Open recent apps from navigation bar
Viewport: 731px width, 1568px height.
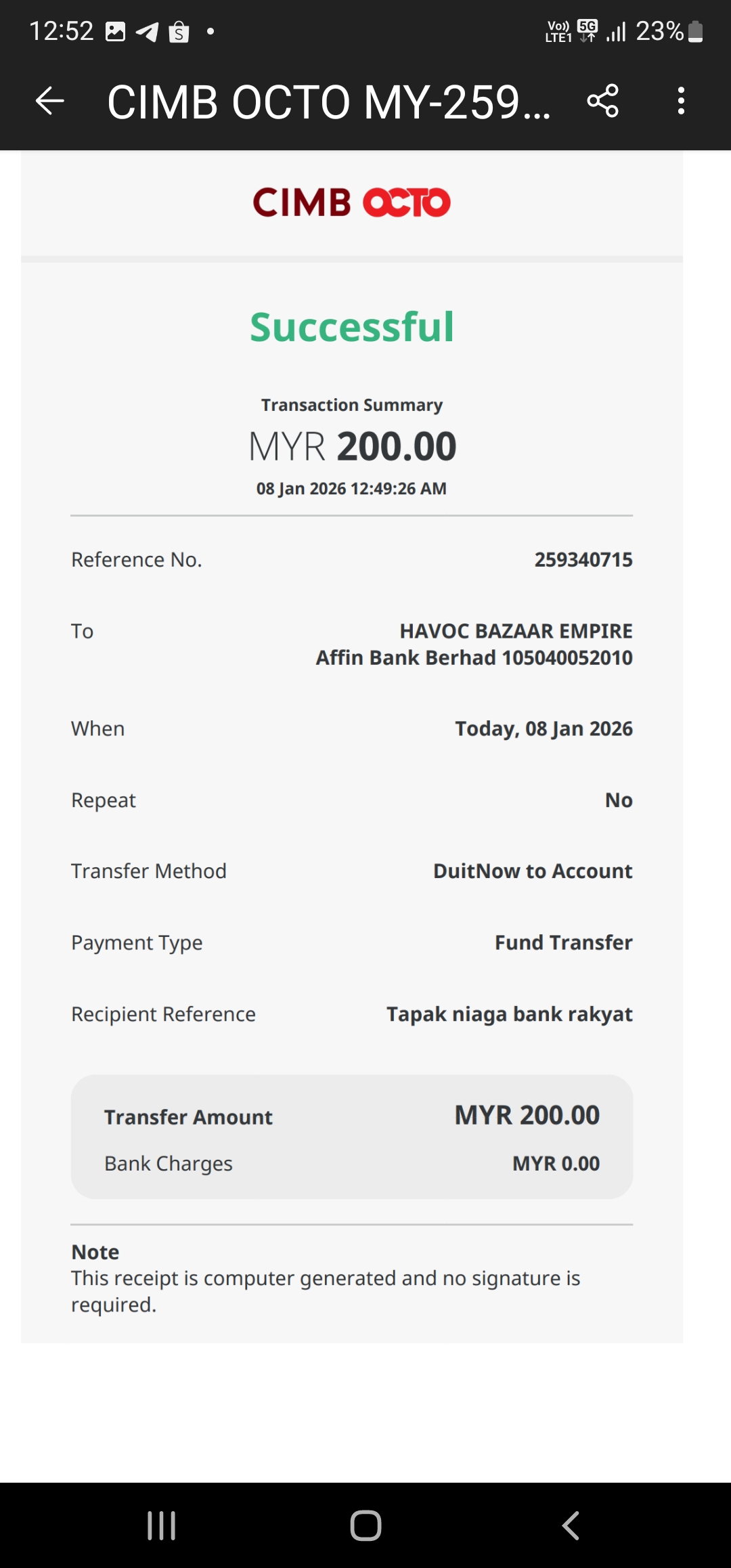[x=161, y=1526]
